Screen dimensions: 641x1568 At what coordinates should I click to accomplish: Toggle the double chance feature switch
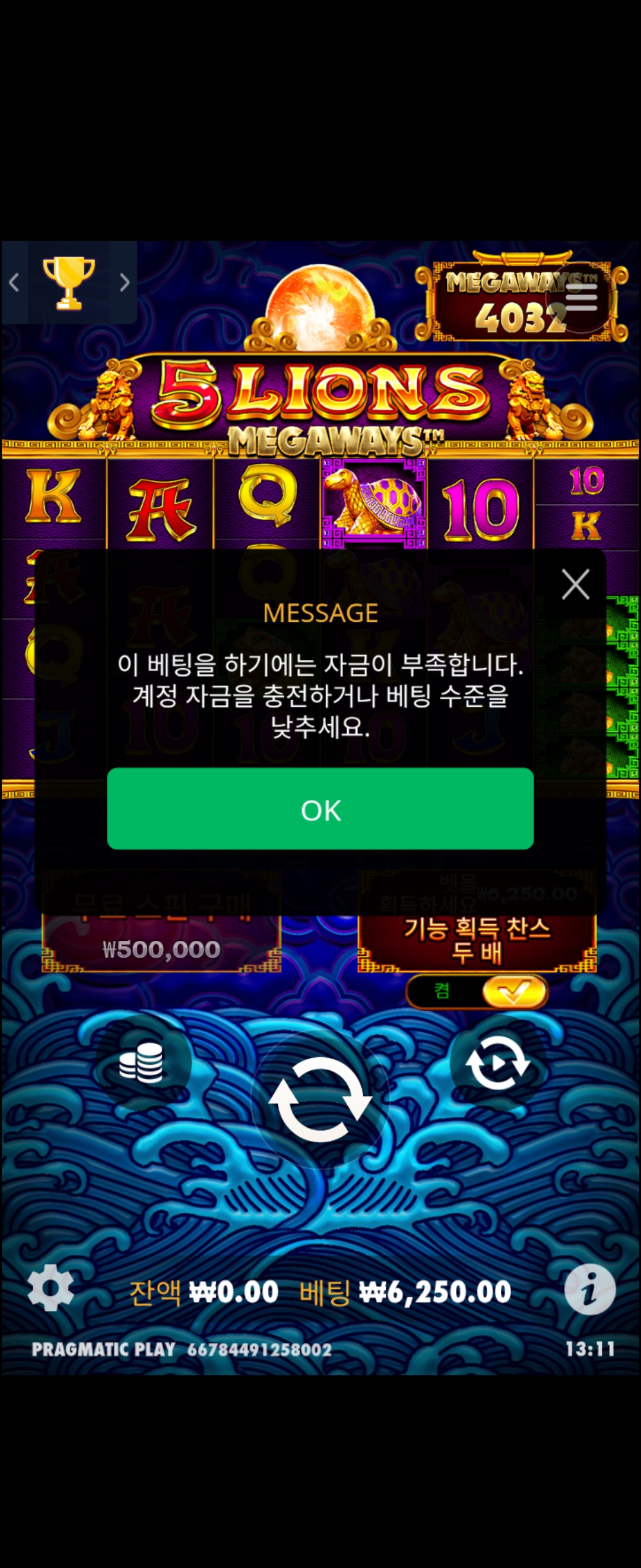(477, 991)
